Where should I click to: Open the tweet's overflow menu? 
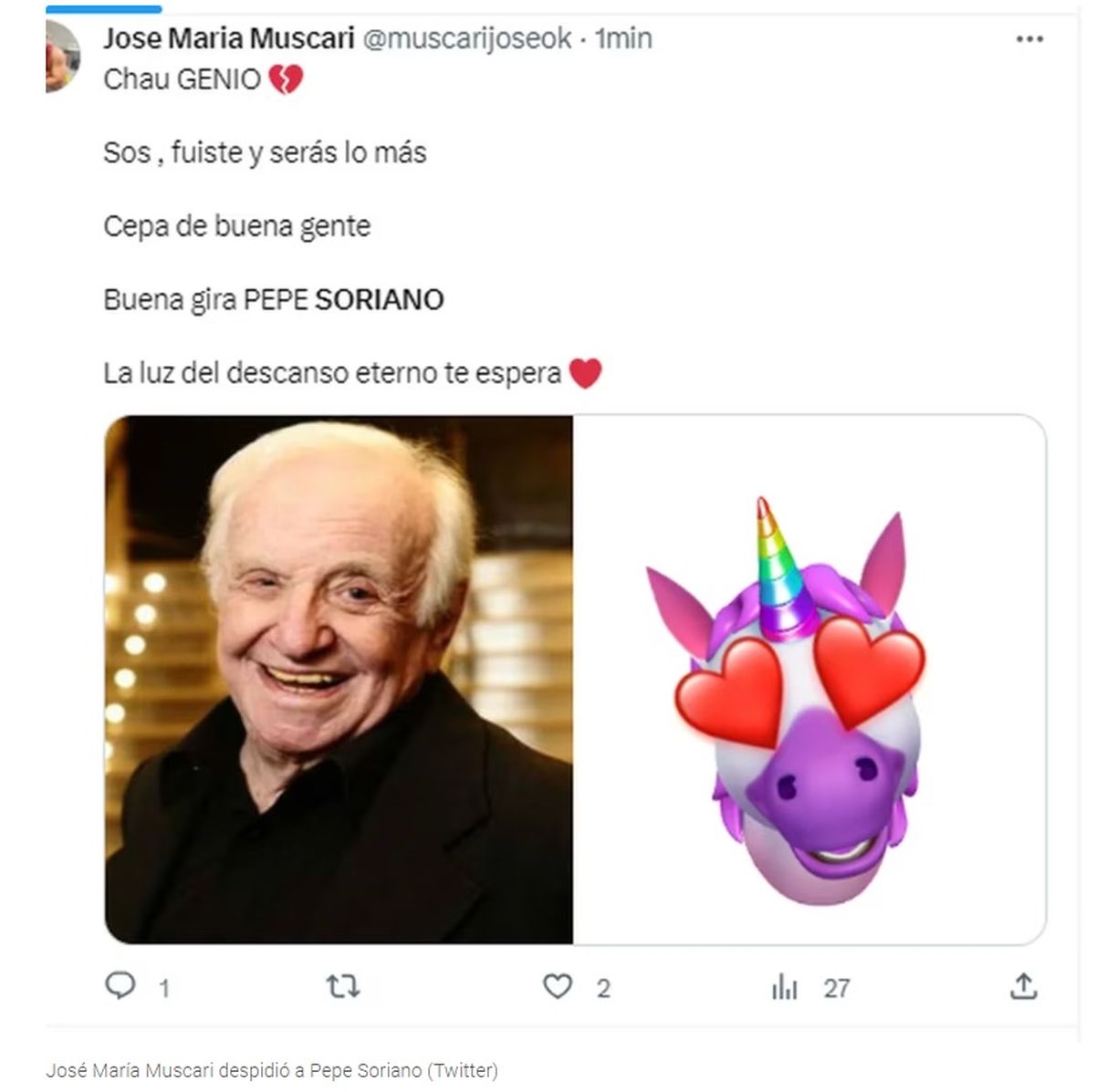coord(1029,39)
